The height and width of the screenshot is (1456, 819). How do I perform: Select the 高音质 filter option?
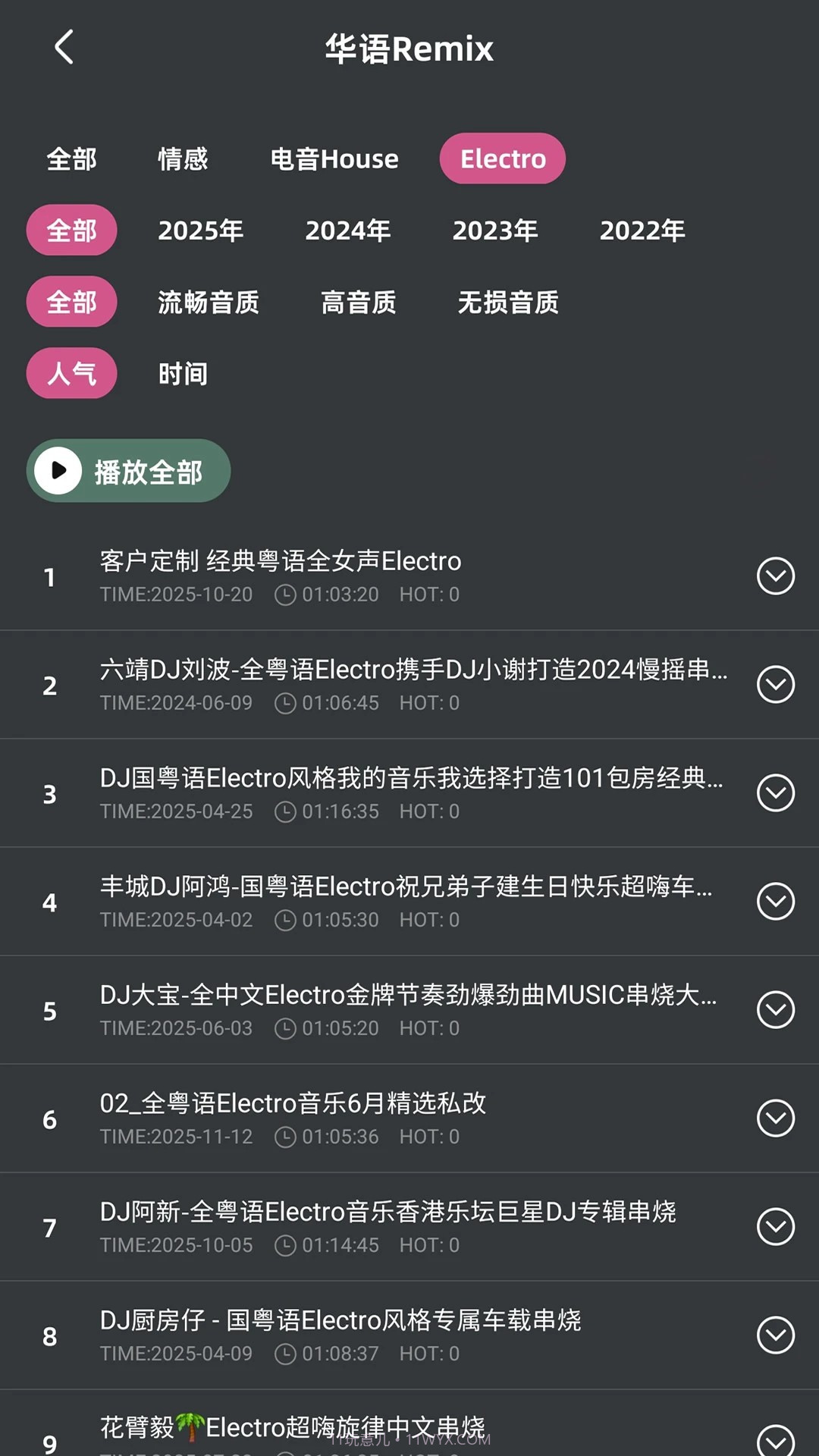pos(359,303)
